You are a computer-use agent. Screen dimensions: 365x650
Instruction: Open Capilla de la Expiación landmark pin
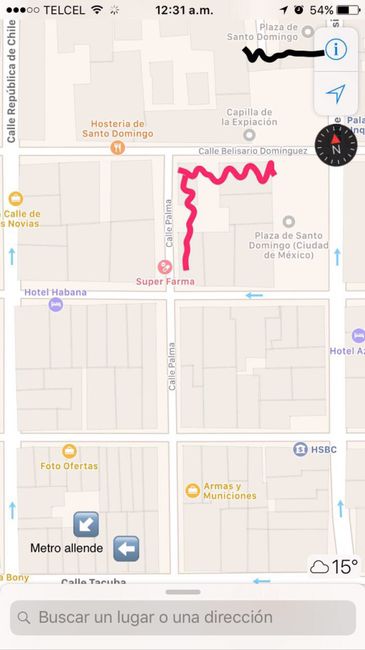(249, 135)
